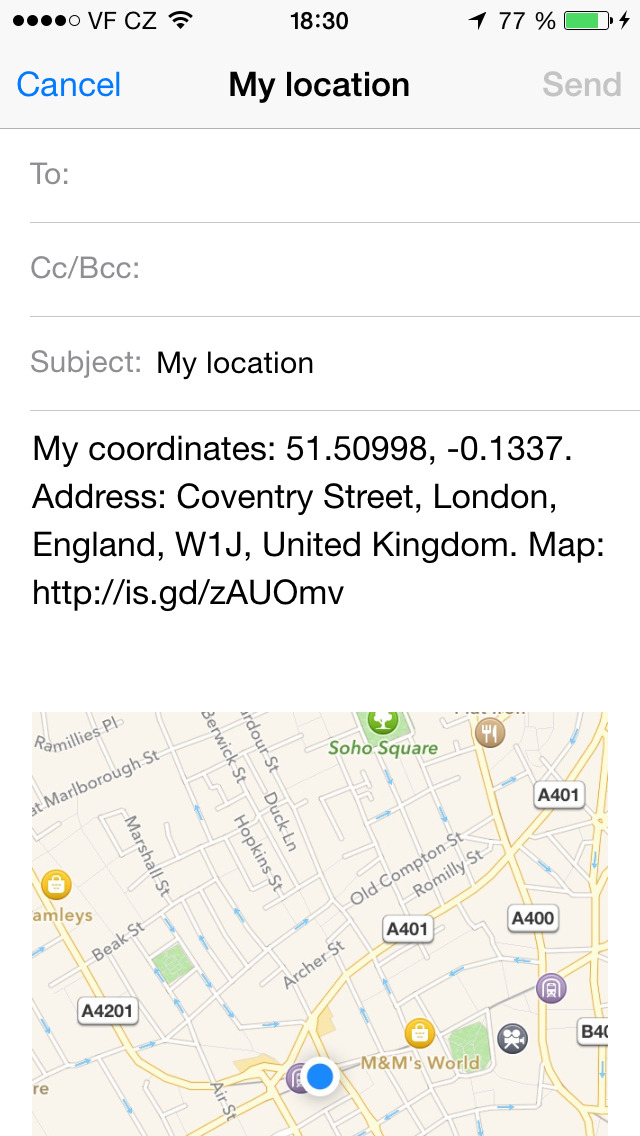
Task: Tap the attached map image
Action: point(320,924)
